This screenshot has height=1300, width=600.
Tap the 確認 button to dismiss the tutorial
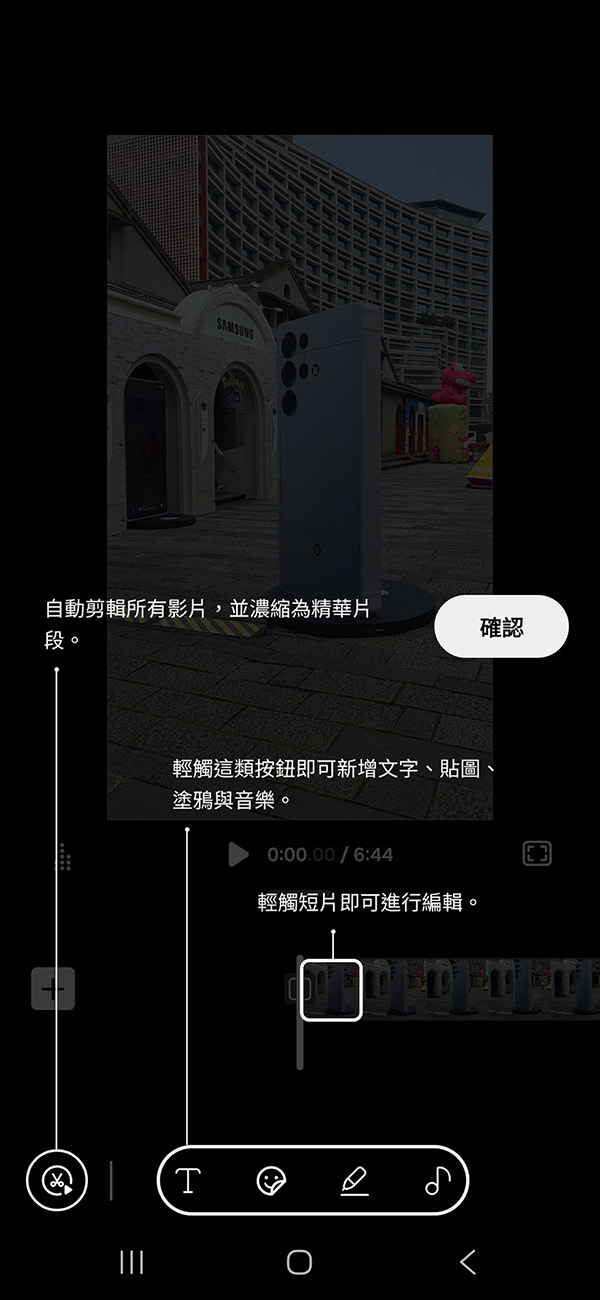[501, 627]
